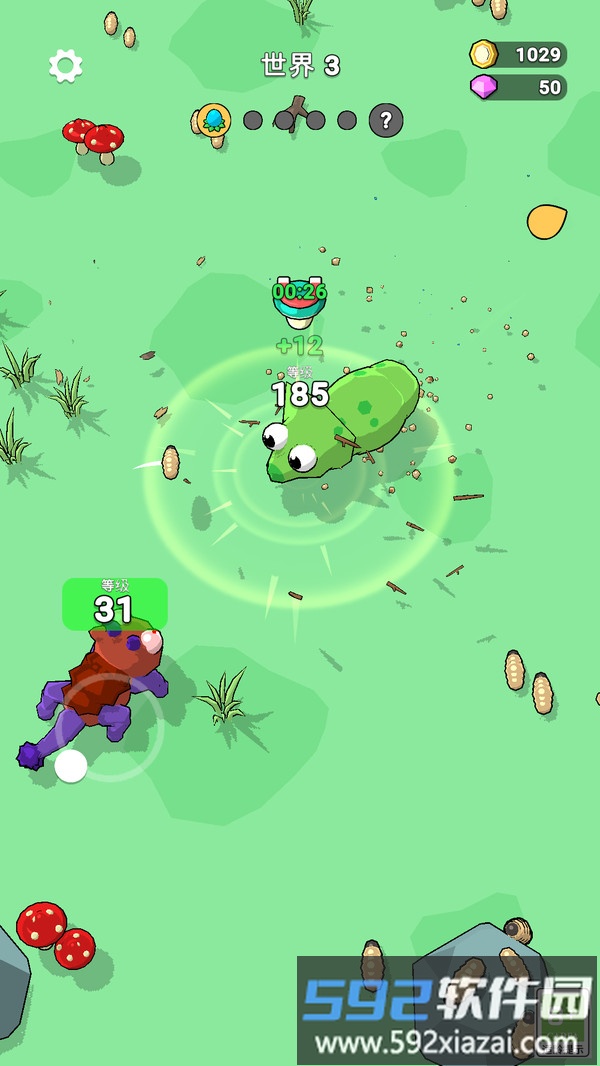Viewport: 600px width, 1066px height.
Task: Open the settings gear
Action: (x=66, y=66)
